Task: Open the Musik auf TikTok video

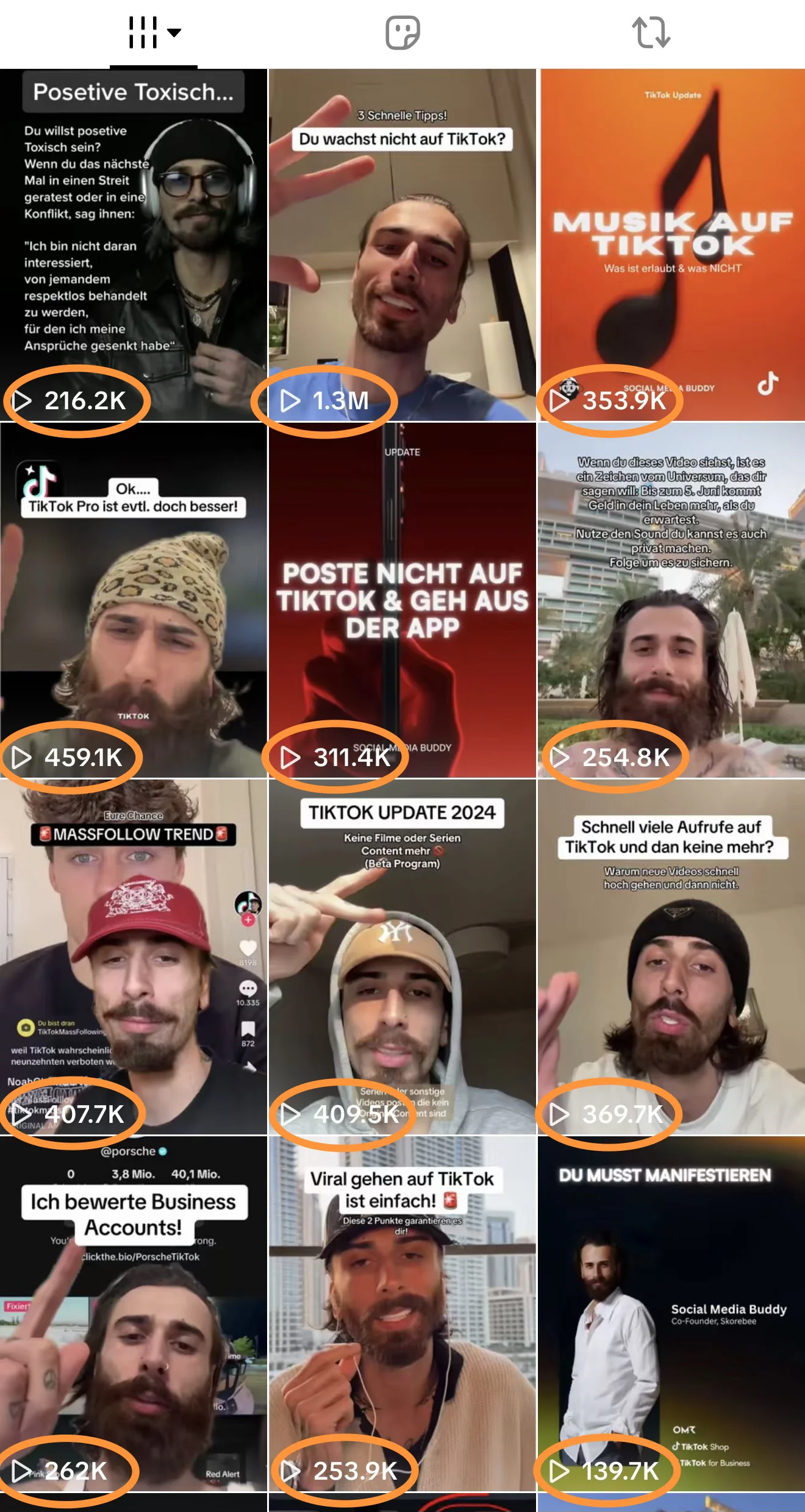Action: point(671,244)
